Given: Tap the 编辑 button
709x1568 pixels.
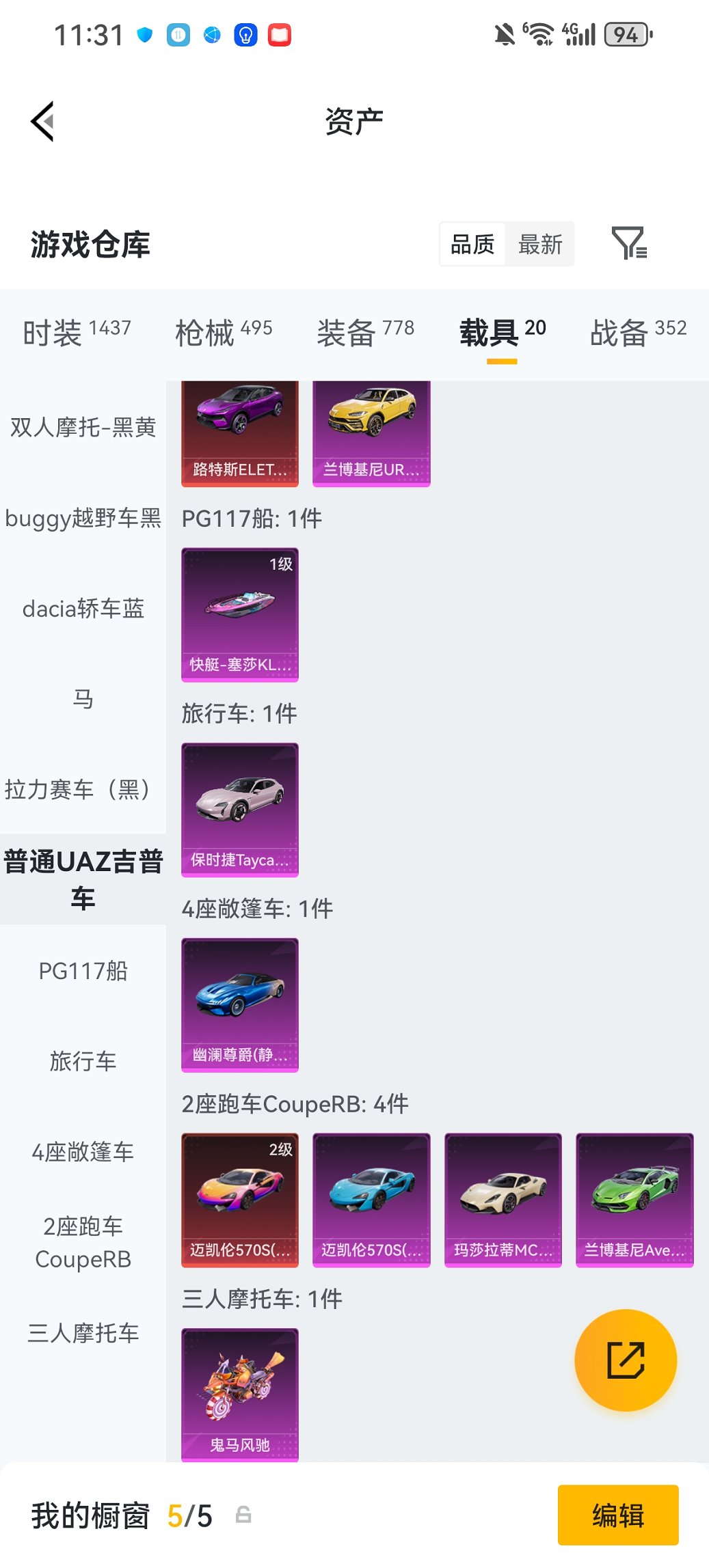Looking at the screenshot, I should pyautogui.click(x=617, y=1514).
